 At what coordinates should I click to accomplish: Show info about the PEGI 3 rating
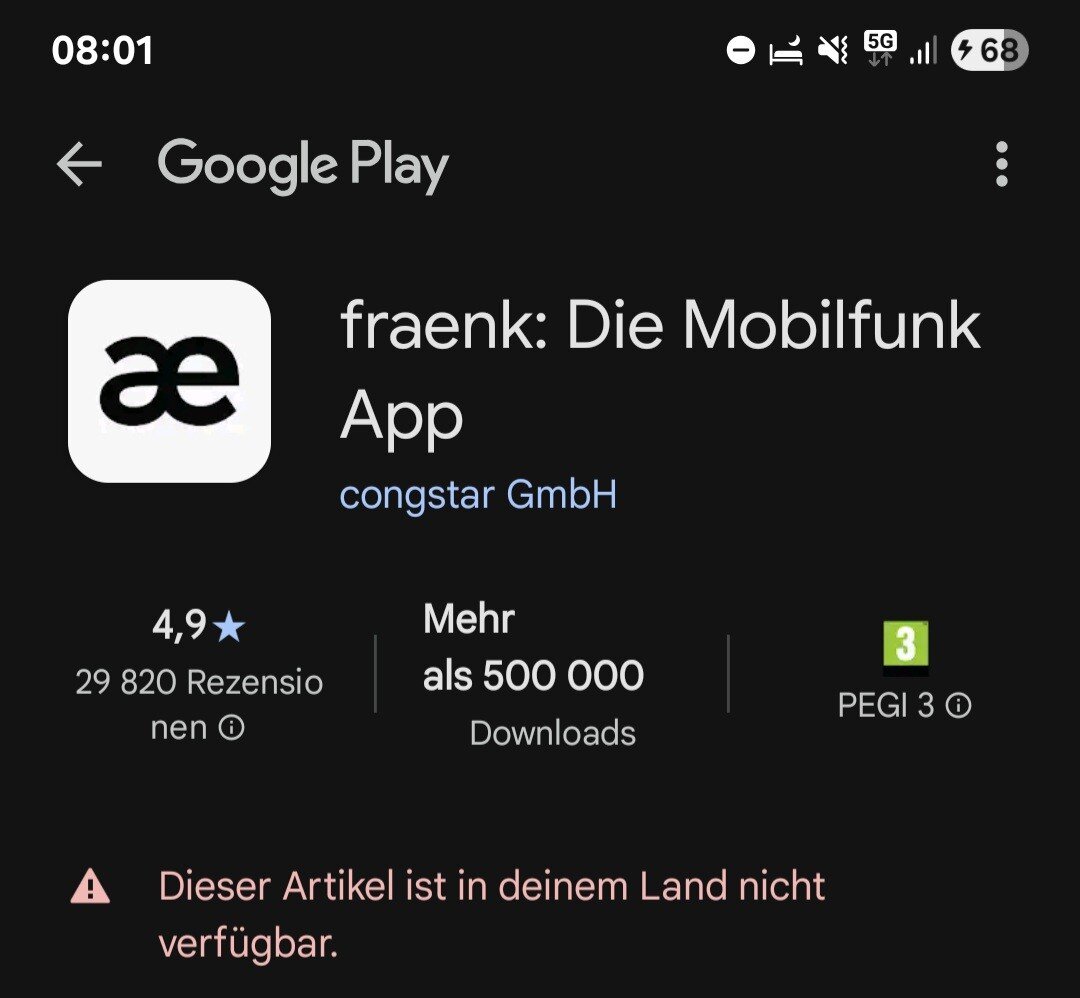coord(957,707)
